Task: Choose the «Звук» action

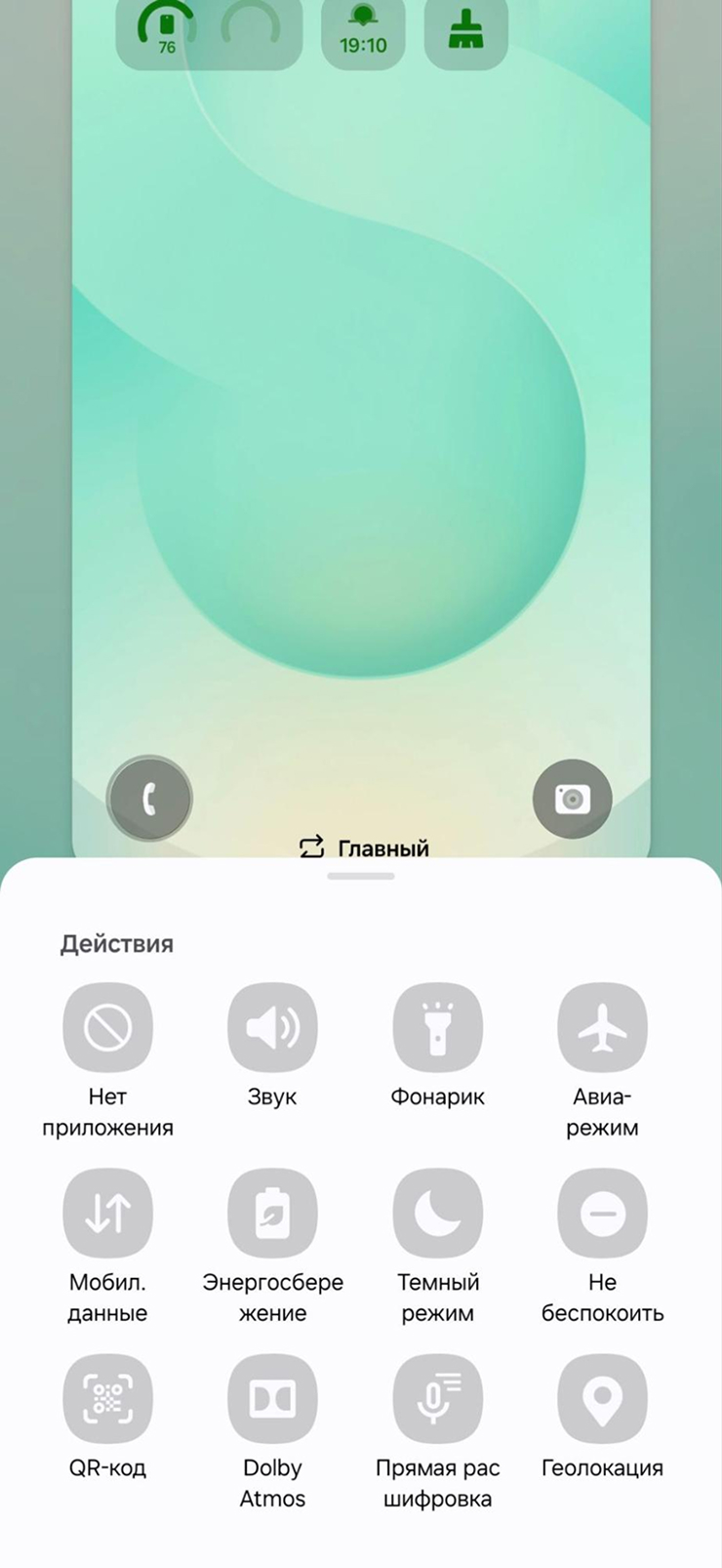Action: pos(272,1027)
